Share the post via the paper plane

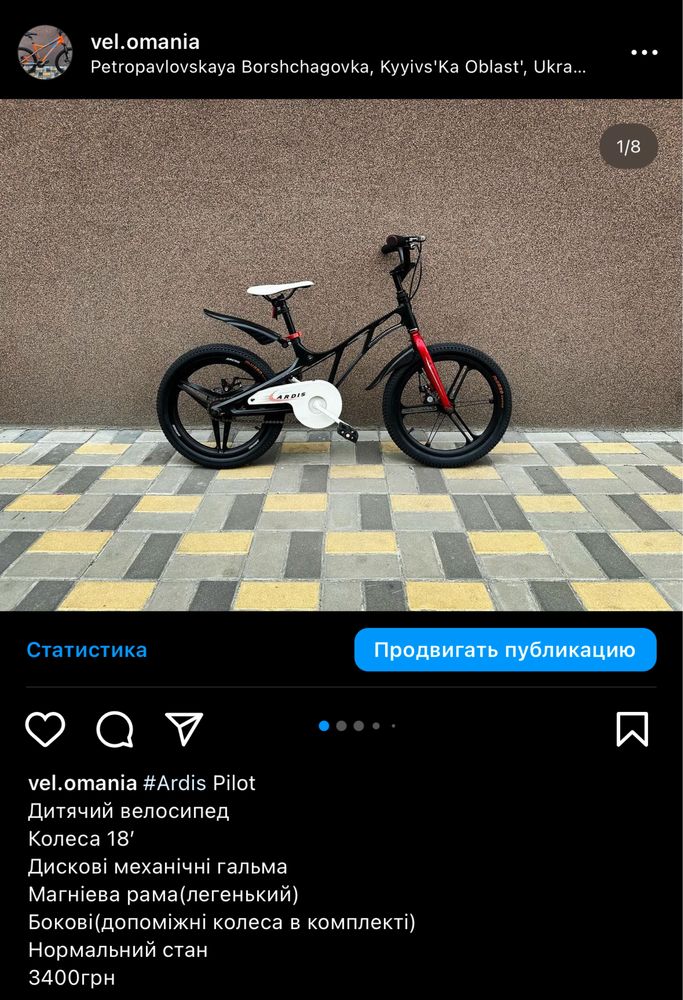coord(184,729)
